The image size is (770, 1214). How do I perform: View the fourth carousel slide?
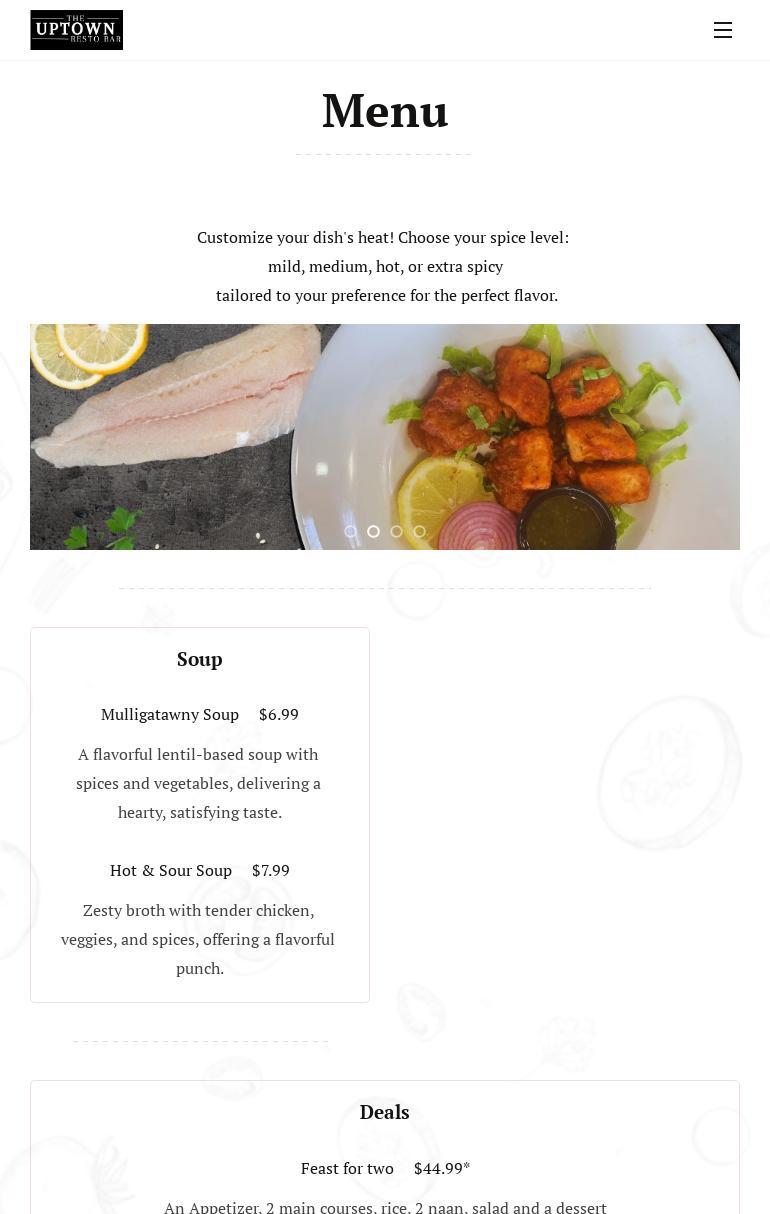[420, 532]
